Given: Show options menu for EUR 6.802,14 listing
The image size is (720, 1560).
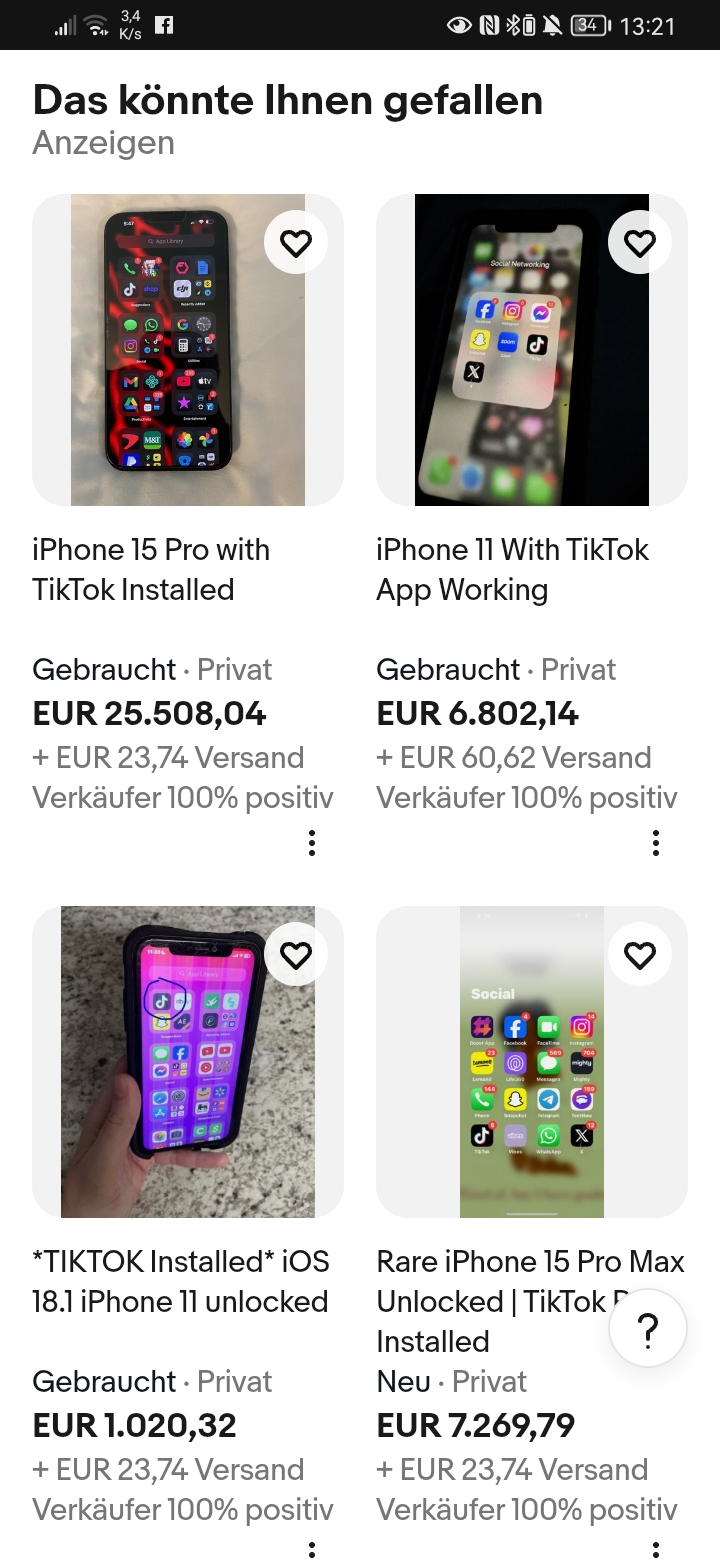Looking at the screenshot, I should [656, 843].
